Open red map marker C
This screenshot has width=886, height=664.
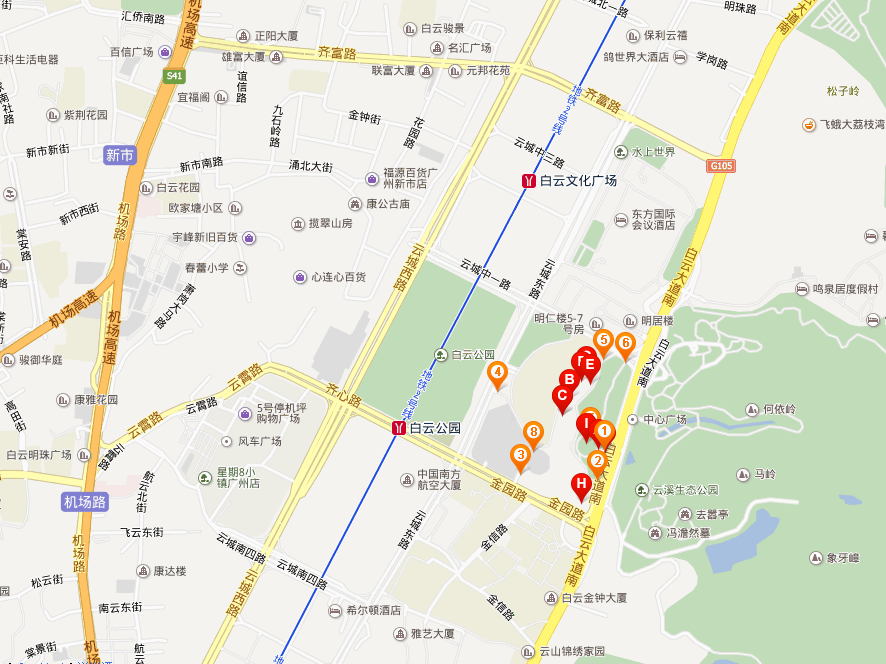tap(562, 396)
